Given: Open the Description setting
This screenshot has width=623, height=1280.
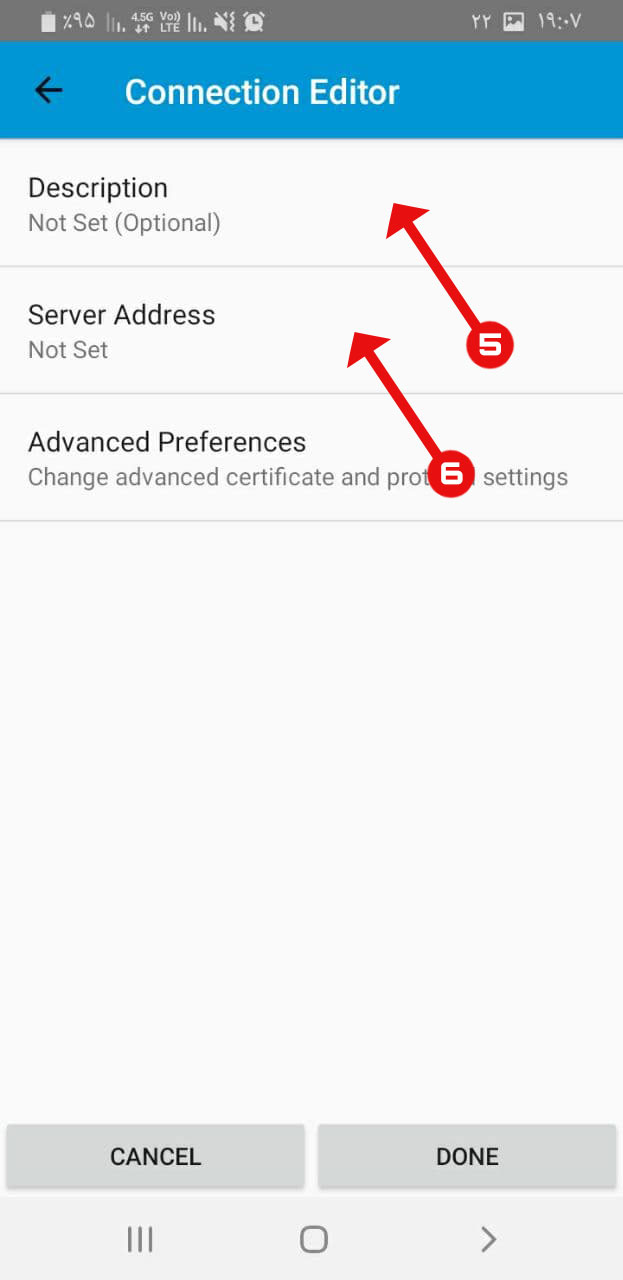Looking at the screenshot, I should point(311,204).
